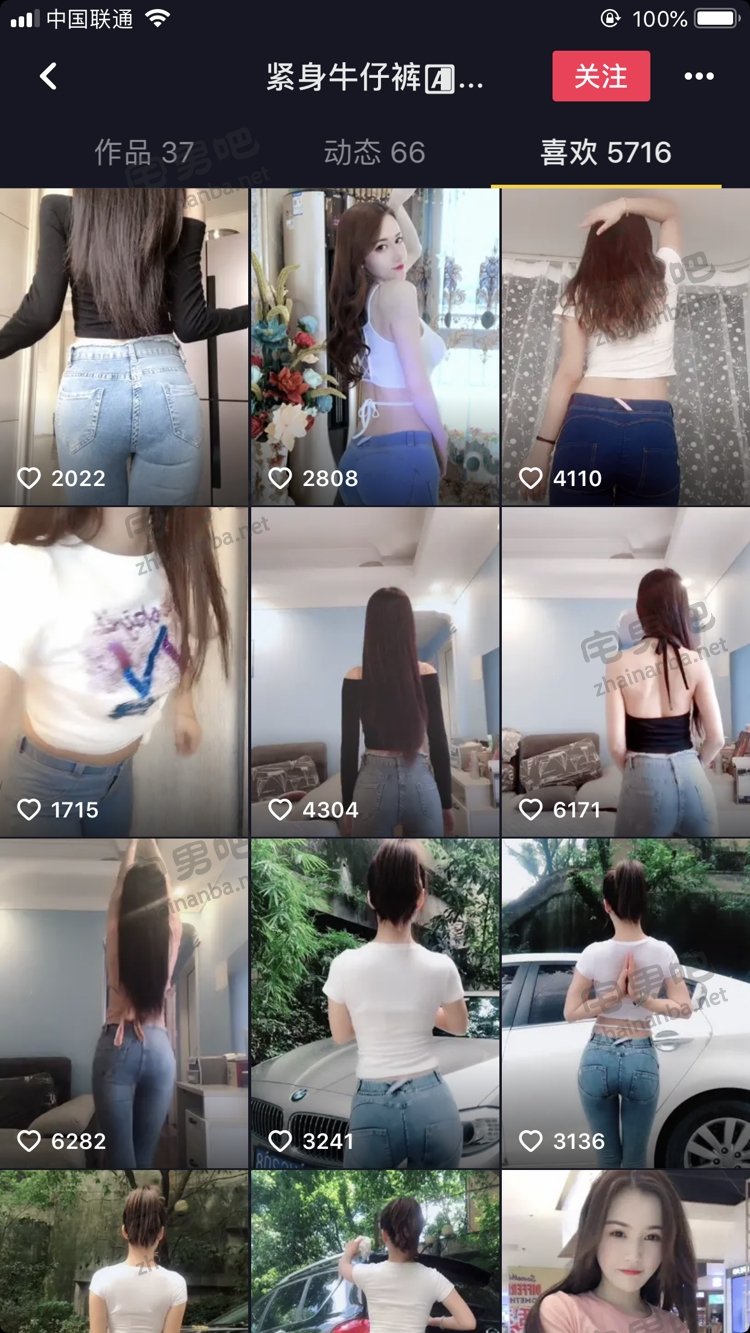The height and width of the screenshot is (1333, 750).
Task: Go back using the top-left arrow
Action: (x=48, y=76)
